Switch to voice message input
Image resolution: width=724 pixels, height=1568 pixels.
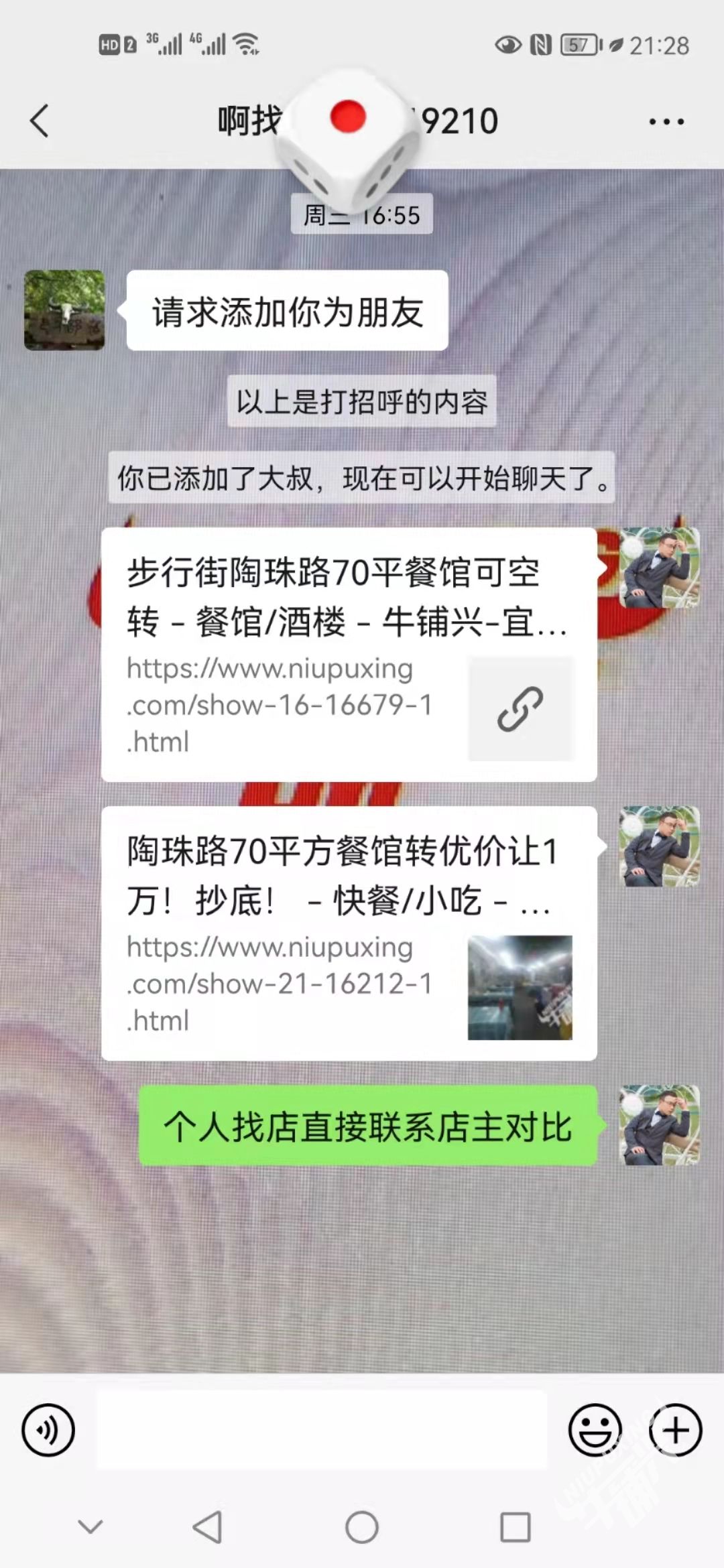(x=48, y=1430)
